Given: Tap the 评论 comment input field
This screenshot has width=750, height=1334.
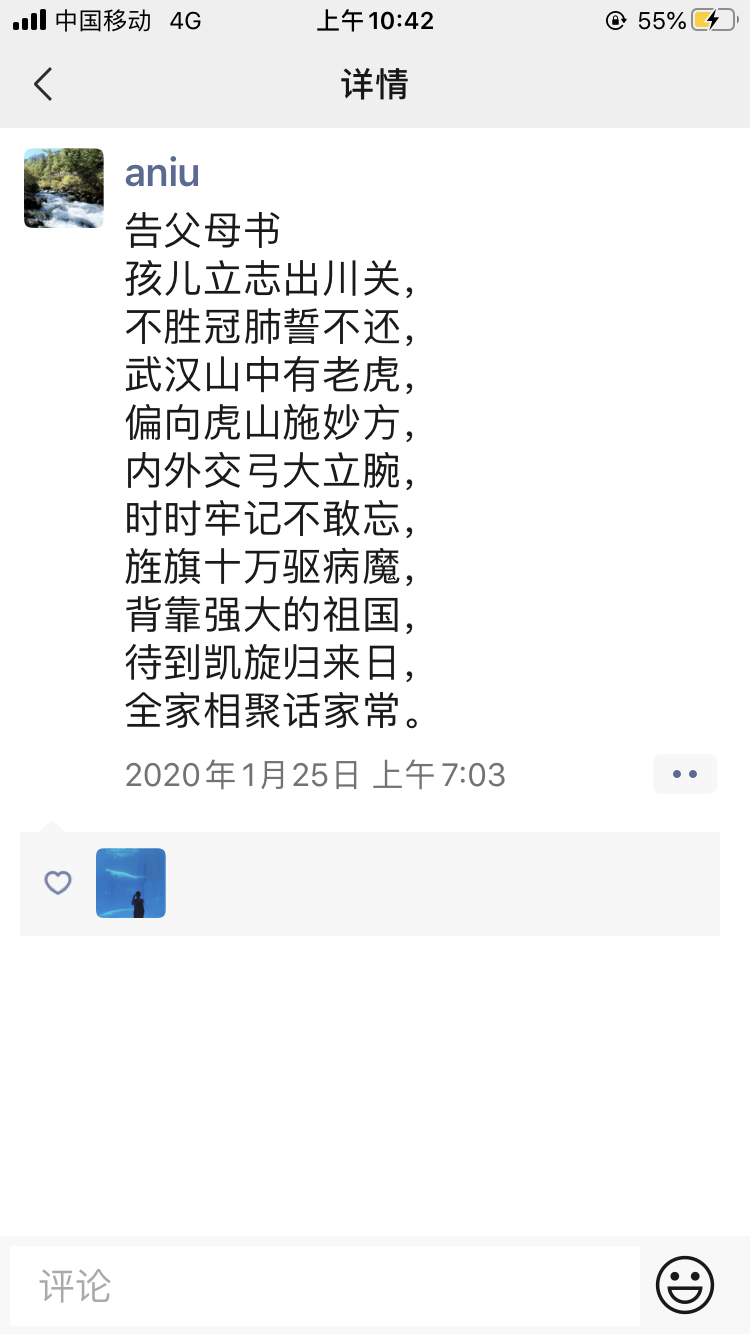Looking at the screenshot, I should (324, 1286).
